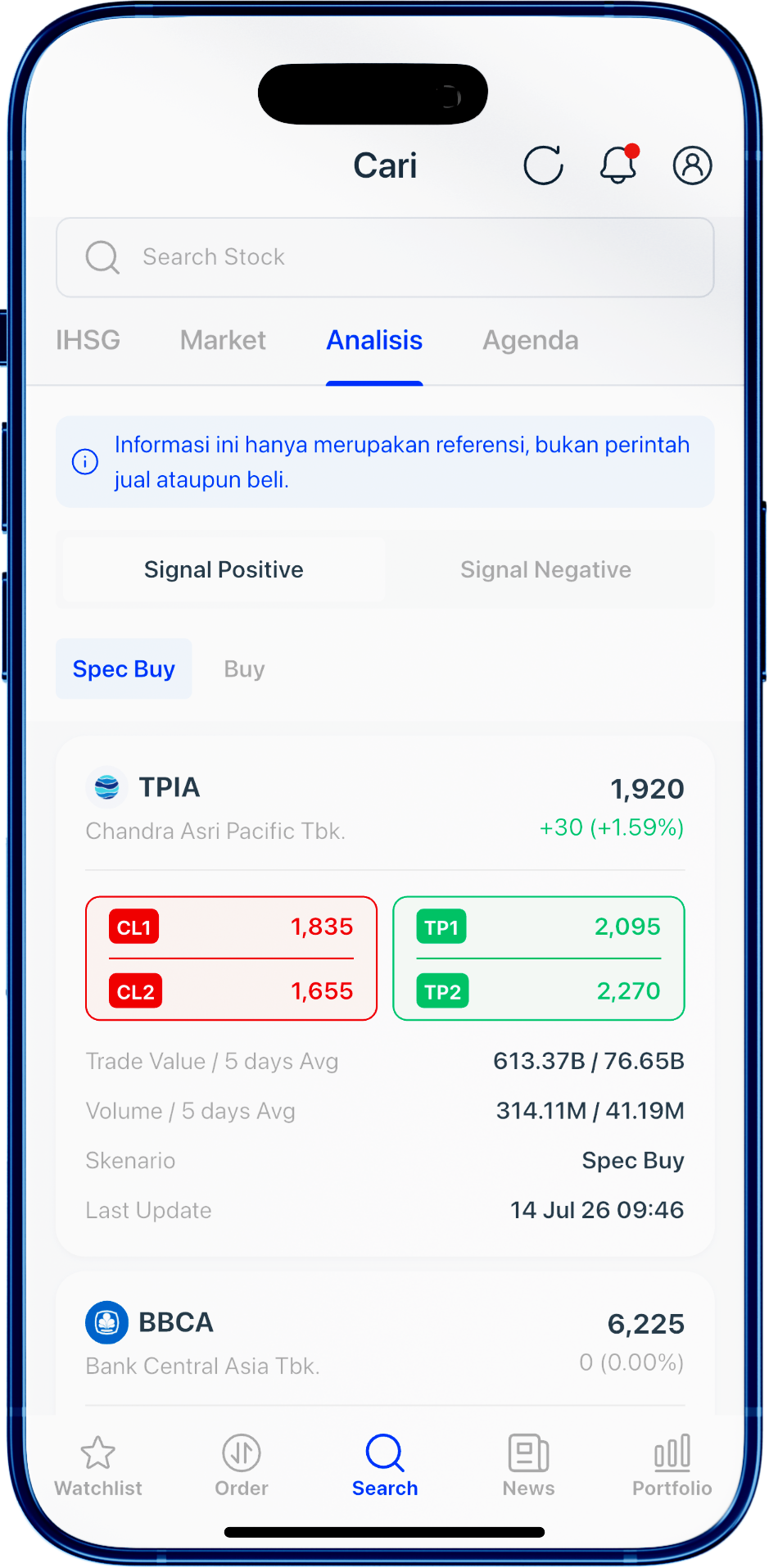Switch to the IHSG tab
769x1568 pixels.
(88, 340)
